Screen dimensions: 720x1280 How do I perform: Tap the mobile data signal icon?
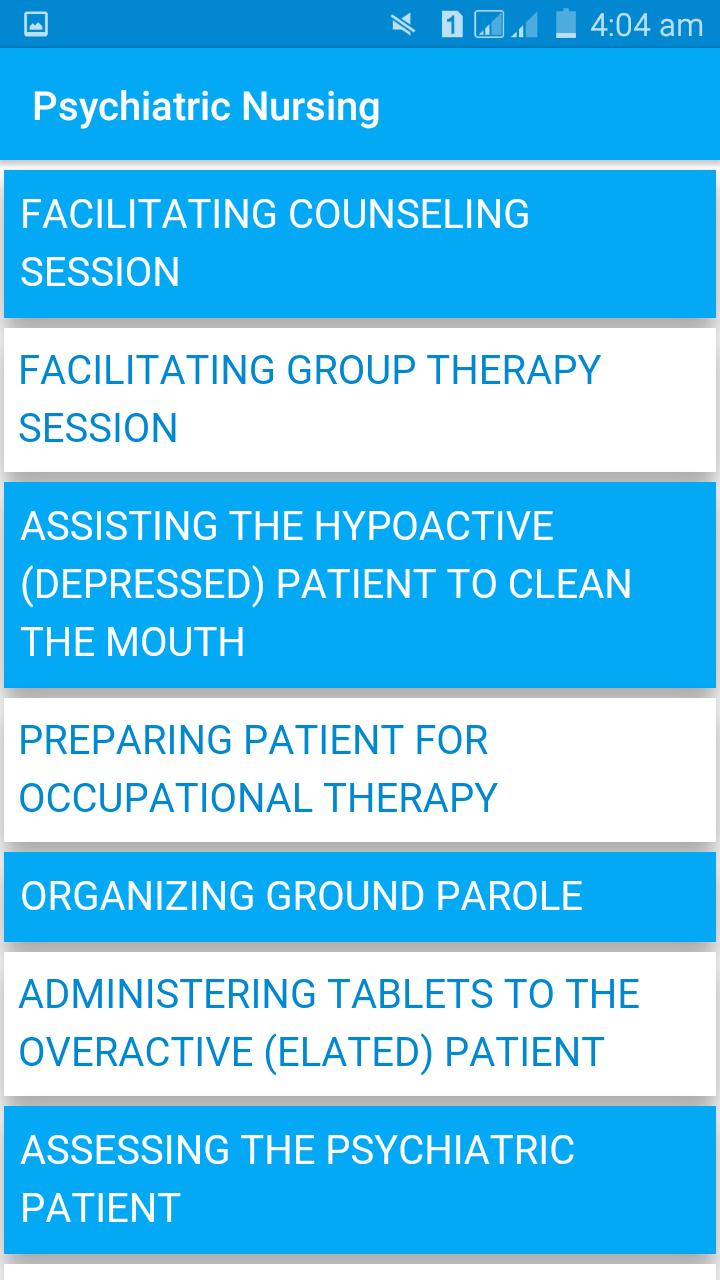click(x=492, y=24)
